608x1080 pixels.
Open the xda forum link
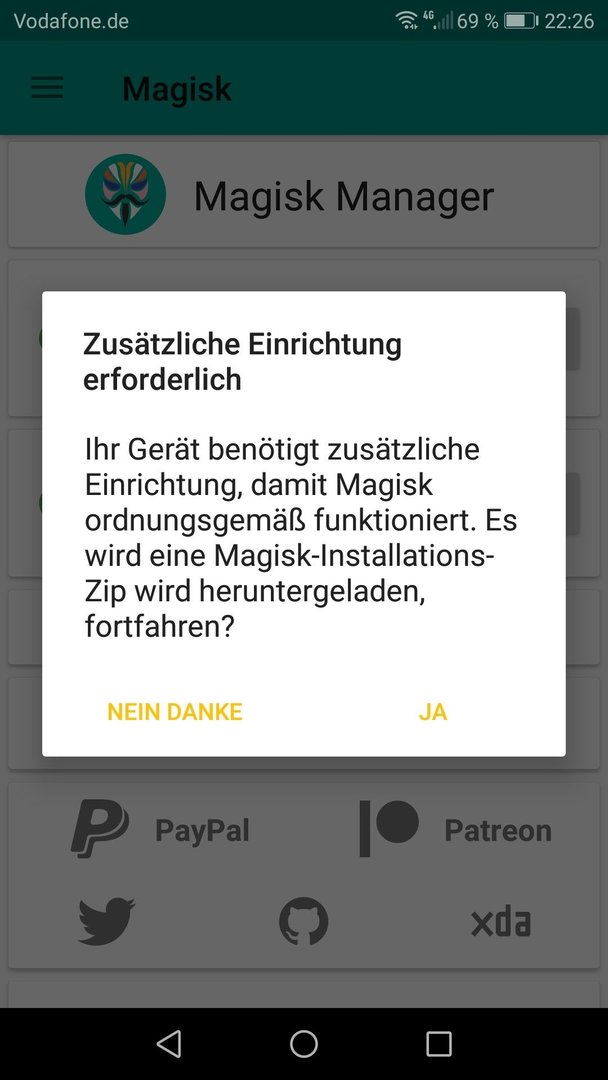click(501, 923)
